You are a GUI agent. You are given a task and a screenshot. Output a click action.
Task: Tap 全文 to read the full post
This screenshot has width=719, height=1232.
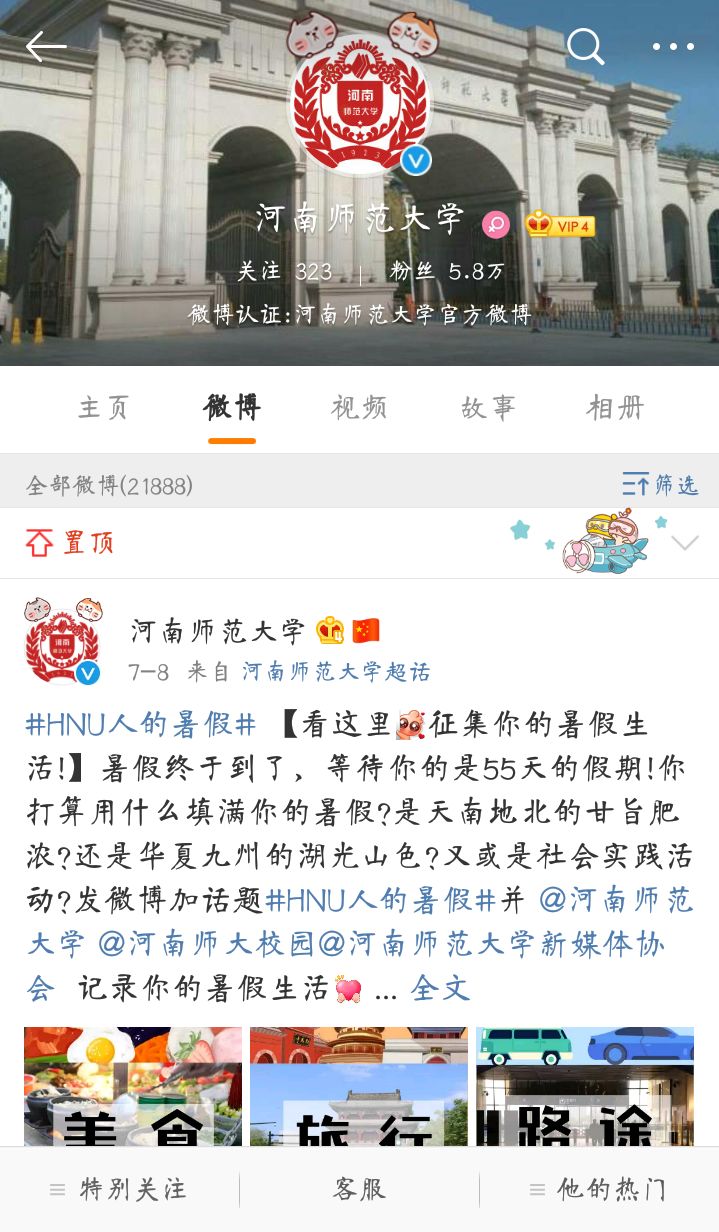point(440,989)
